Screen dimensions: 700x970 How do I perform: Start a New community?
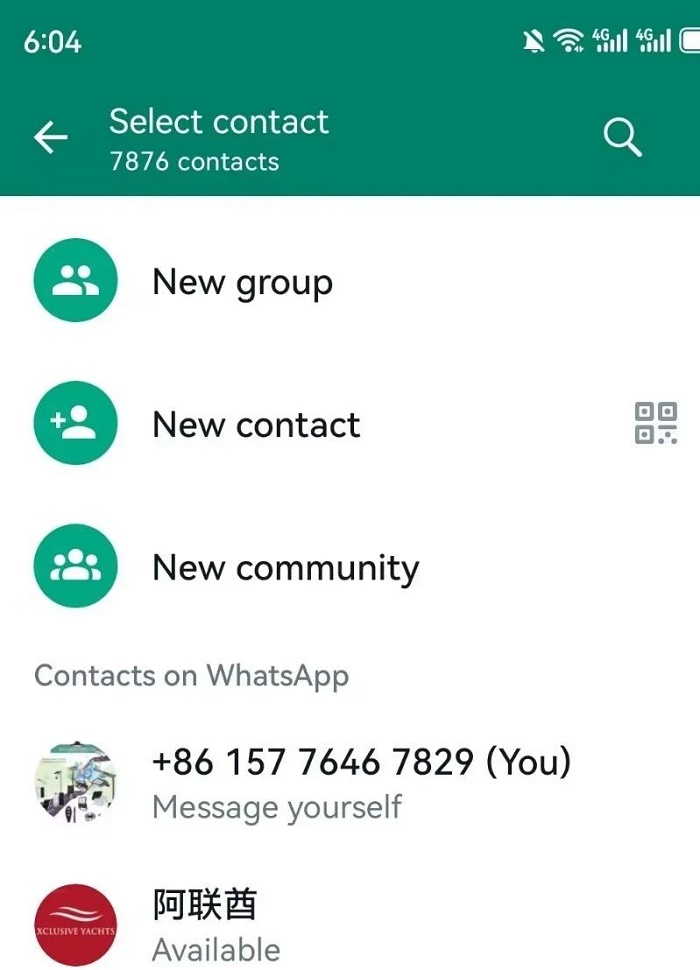coord(285,568)
